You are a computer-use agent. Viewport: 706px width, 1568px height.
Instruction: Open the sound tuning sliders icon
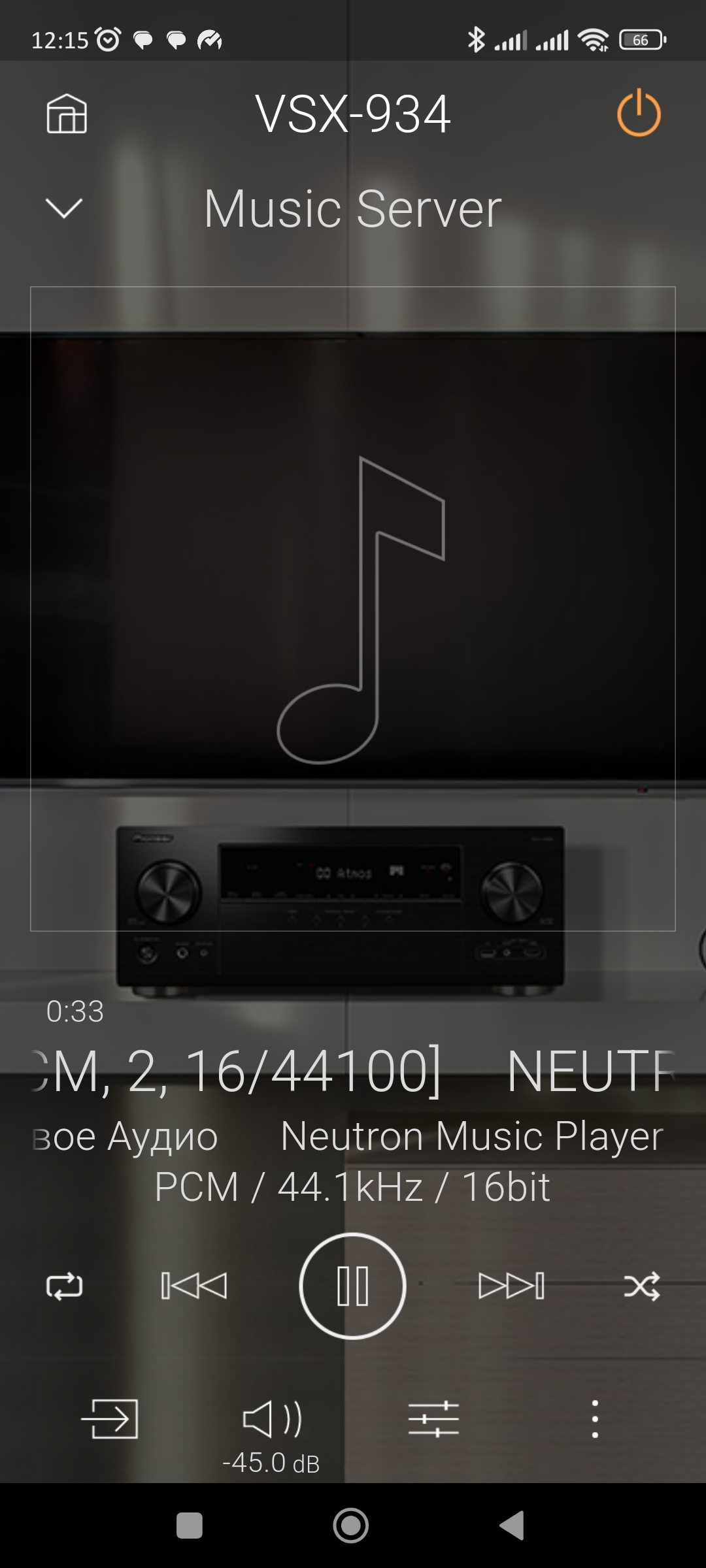coord(433,1419)
